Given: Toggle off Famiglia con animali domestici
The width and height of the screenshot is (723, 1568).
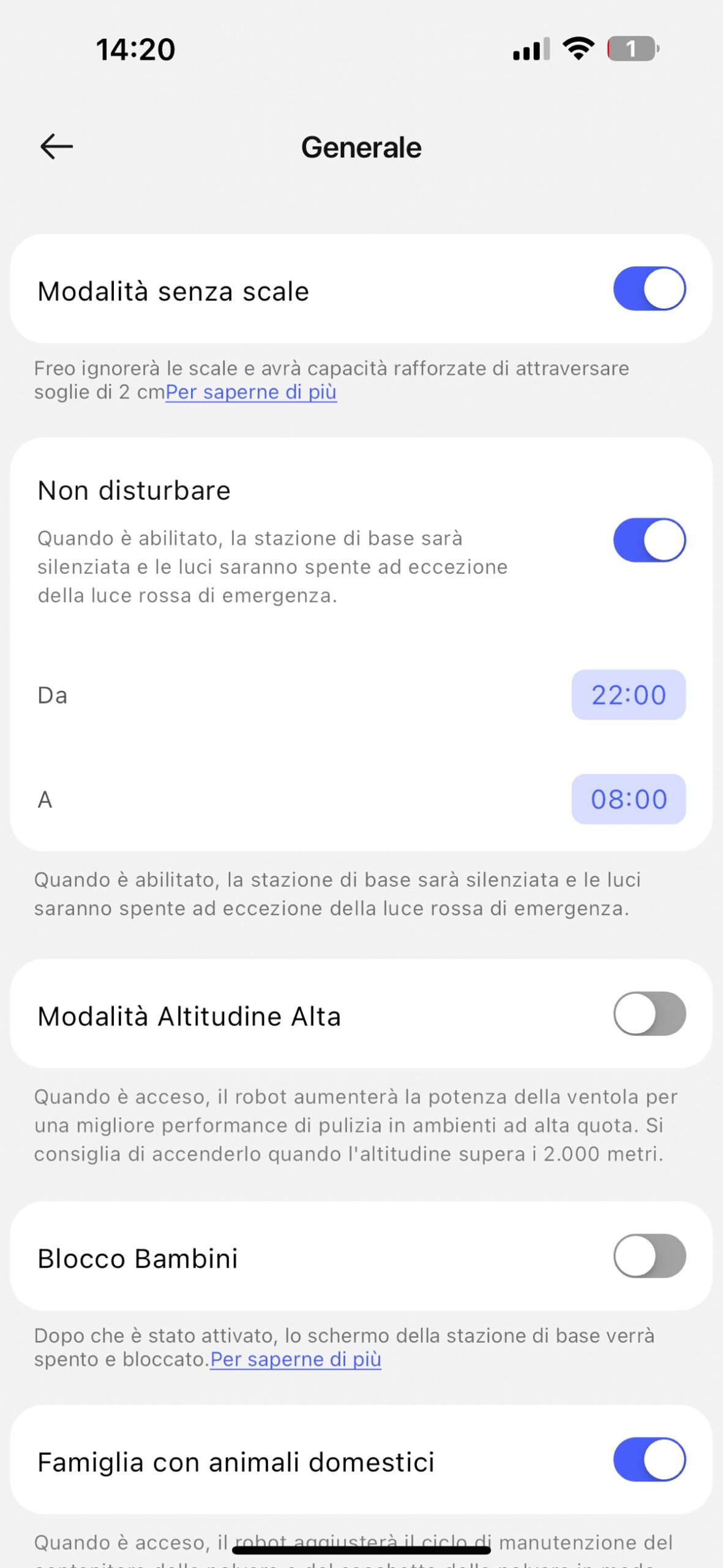Looking at the screenshot, I should tap(649, 1460).
